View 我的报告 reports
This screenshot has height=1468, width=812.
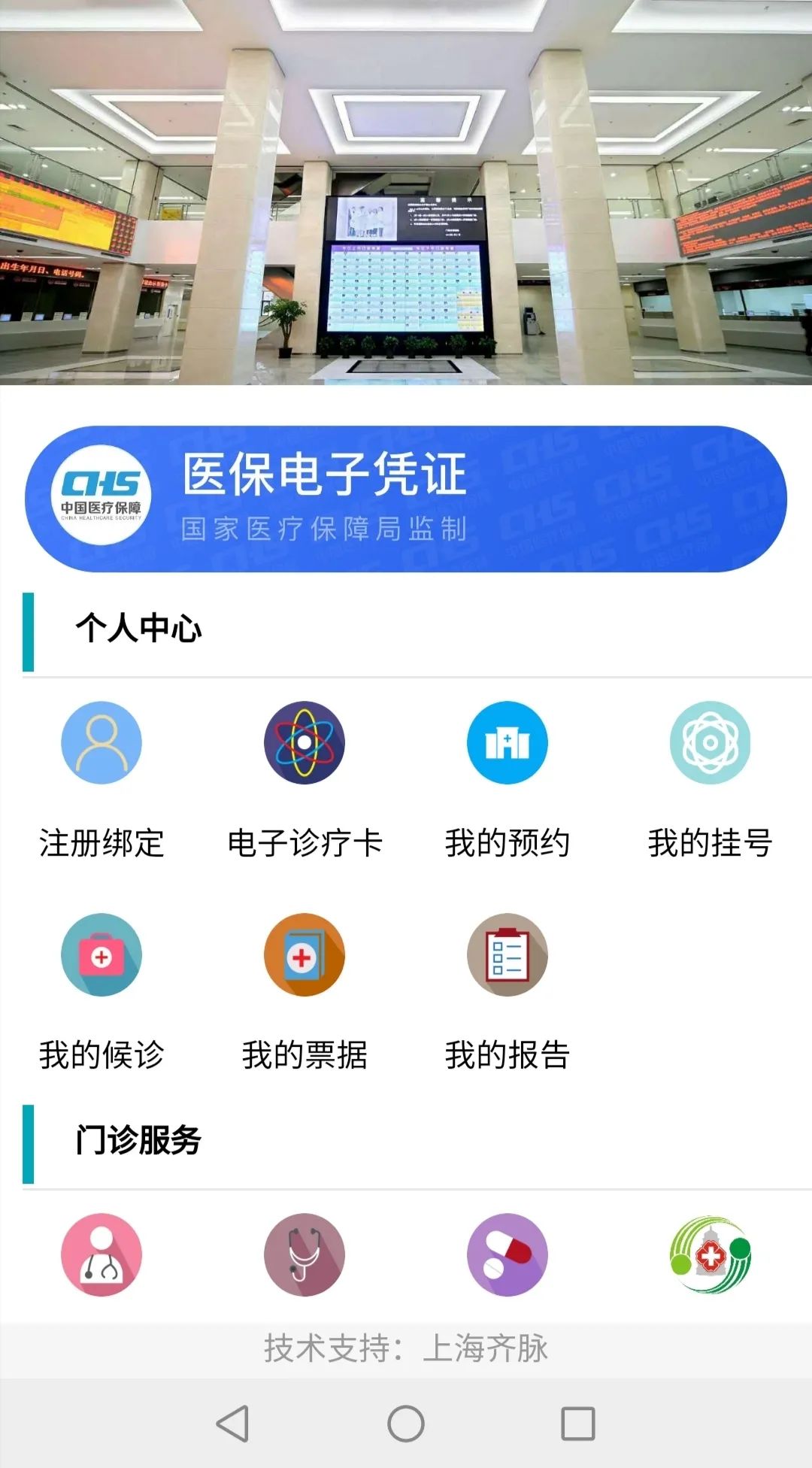point(507,989)
